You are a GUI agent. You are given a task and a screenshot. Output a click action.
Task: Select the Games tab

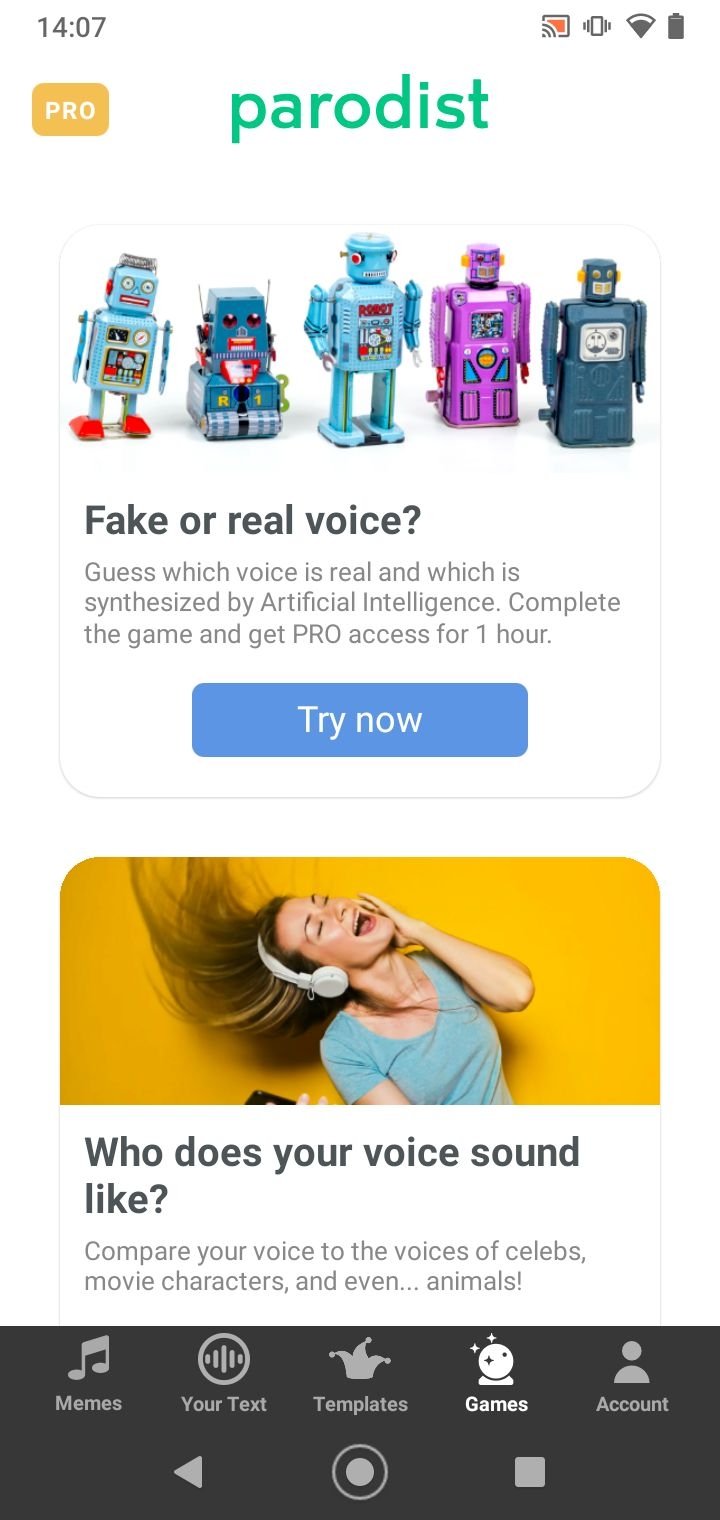(496, 1375)
